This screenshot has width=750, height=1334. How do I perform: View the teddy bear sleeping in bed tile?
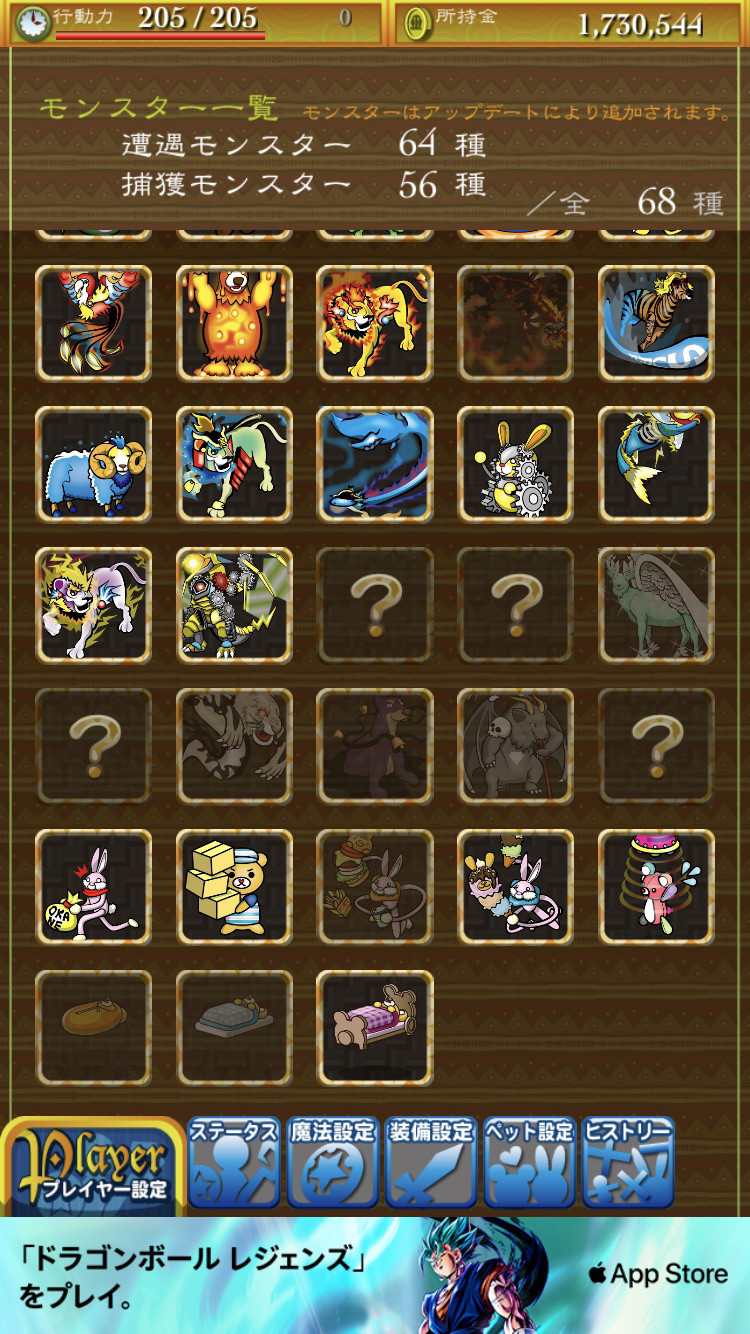pyautogui.click(x=375, y=1027)
